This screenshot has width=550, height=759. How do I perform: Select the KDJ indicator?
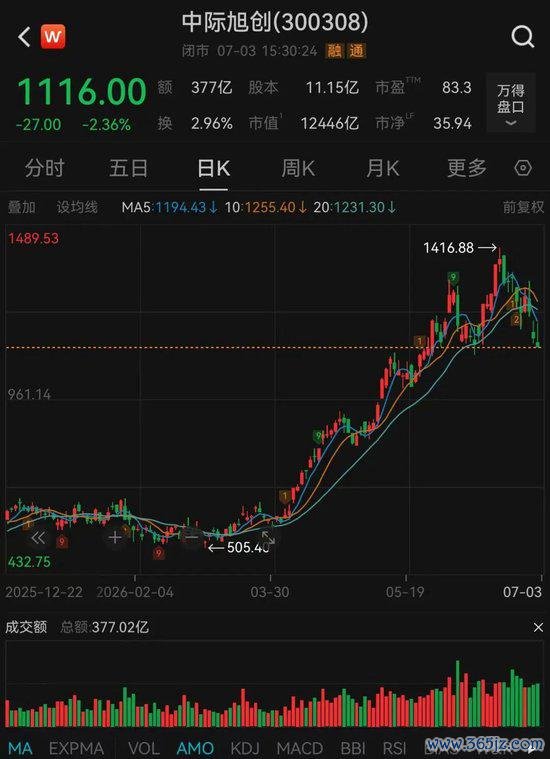[245, 748]
